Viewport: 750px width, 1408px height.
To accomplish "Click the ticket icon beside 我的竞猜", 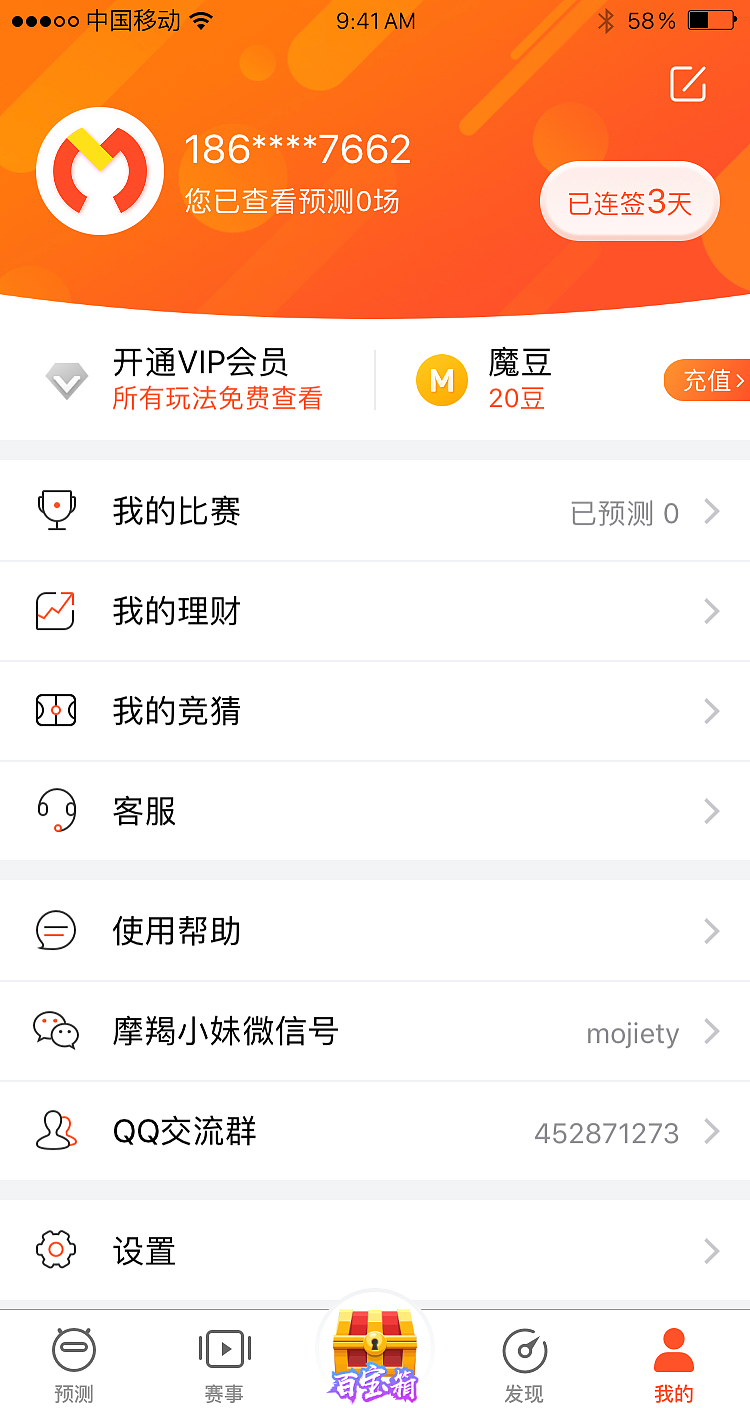I will [57, 711].
